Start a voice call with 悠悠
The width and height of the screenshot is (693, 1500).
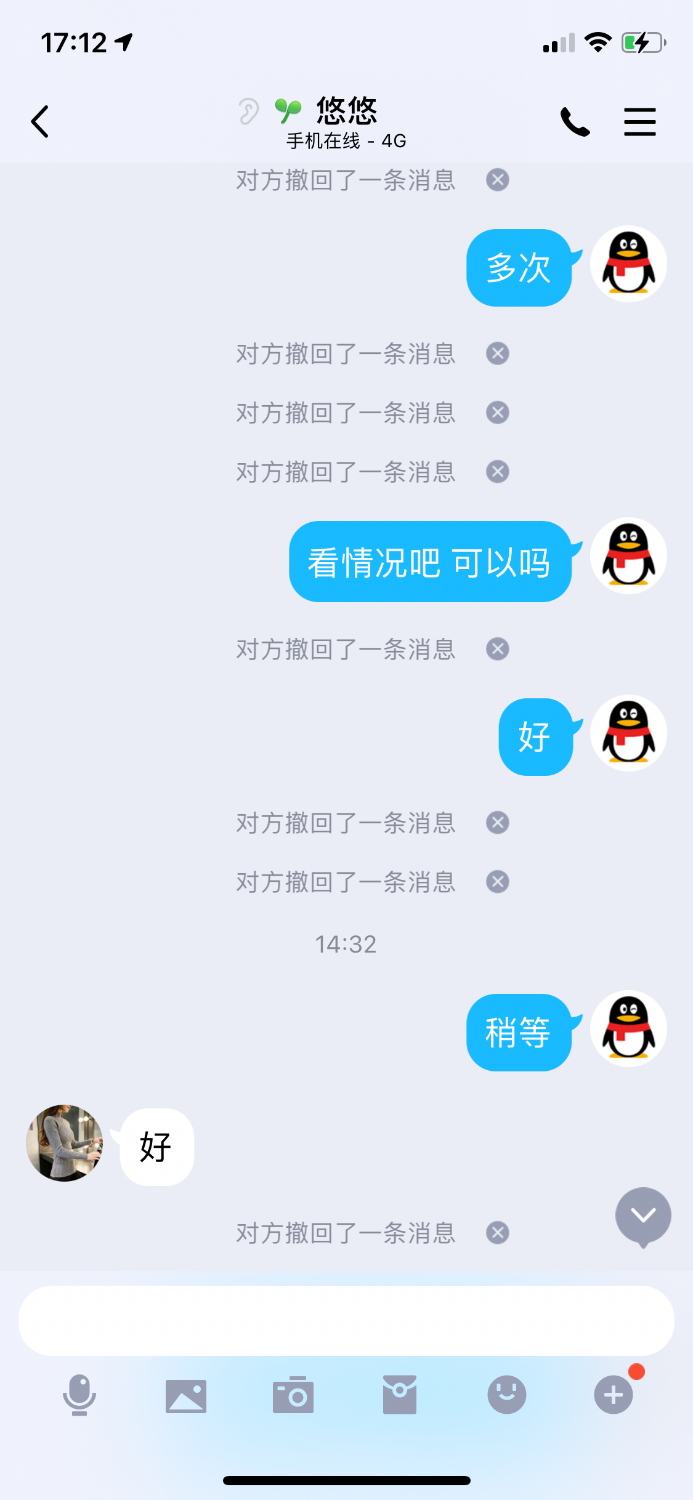(x=574, y=122)
